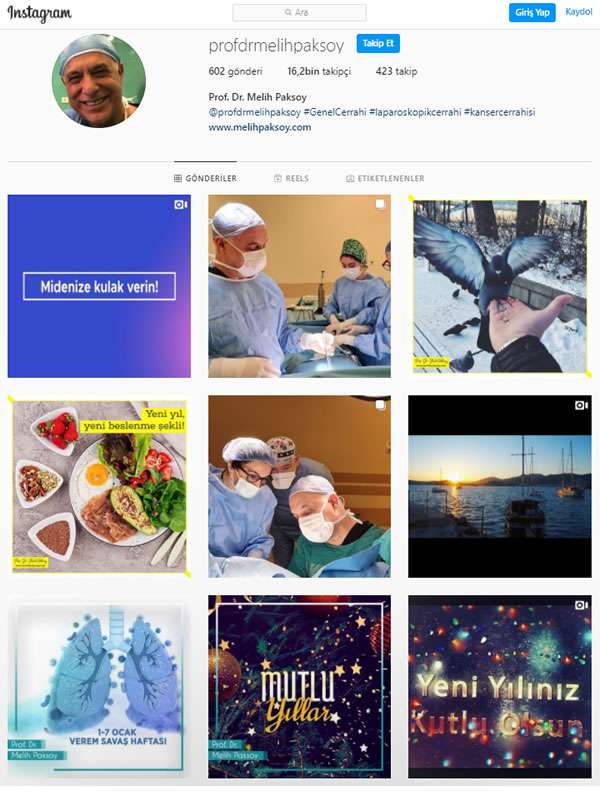Open the pigeon landing on hand post
The image size is (600, 793).
[499, 286]
